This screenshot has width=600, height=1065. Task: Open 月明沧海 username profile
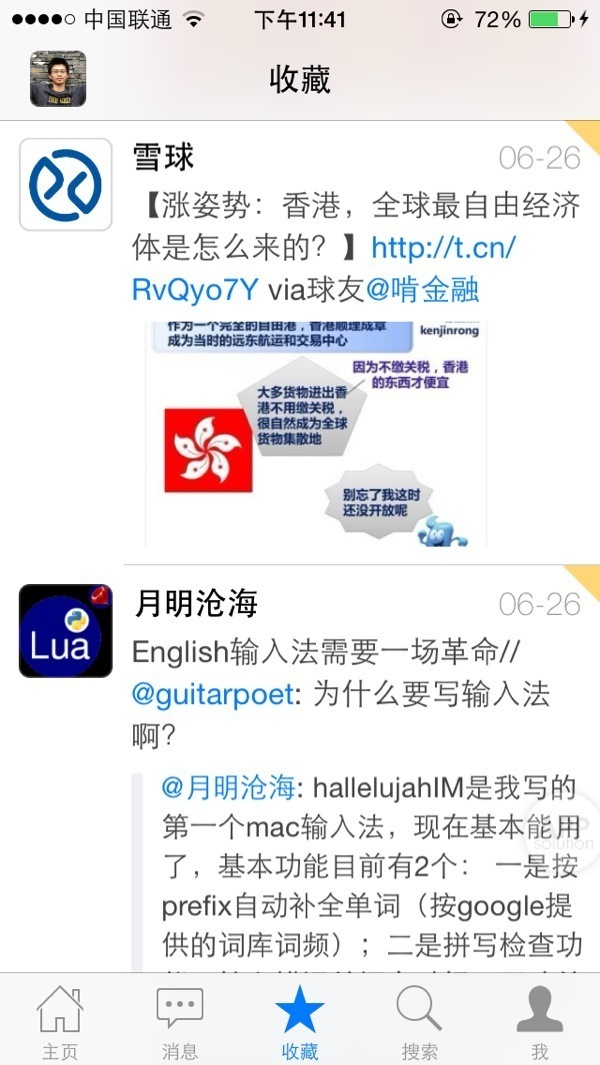click(196, 603)
